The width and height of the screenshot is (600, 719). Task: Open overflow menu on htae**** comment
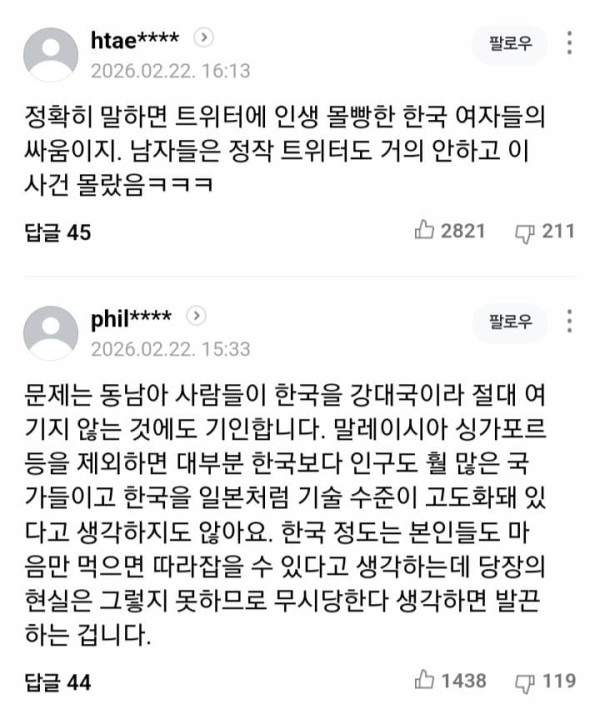click(570, 44)
